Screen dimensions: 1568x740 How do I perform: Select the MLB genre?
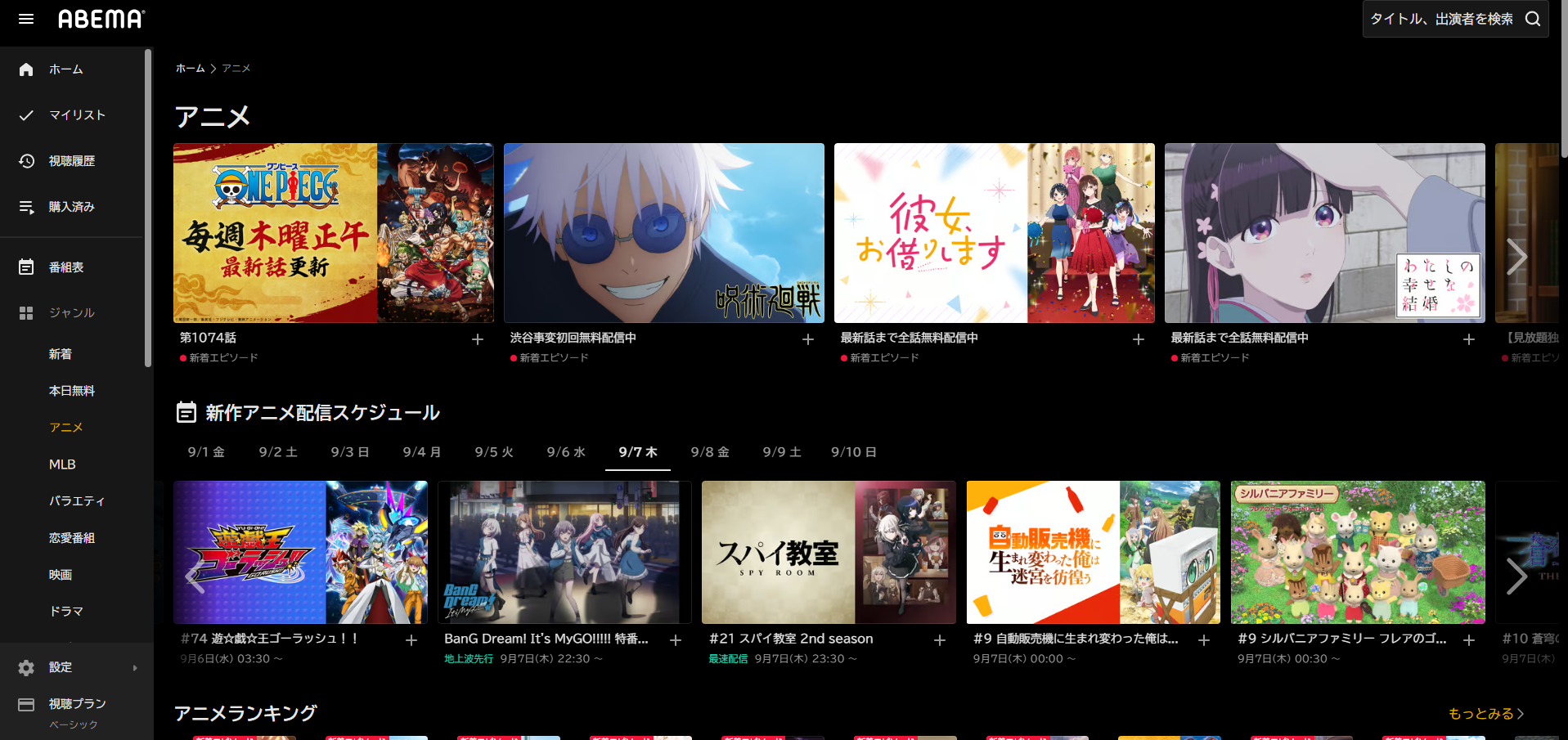[62, 464]
